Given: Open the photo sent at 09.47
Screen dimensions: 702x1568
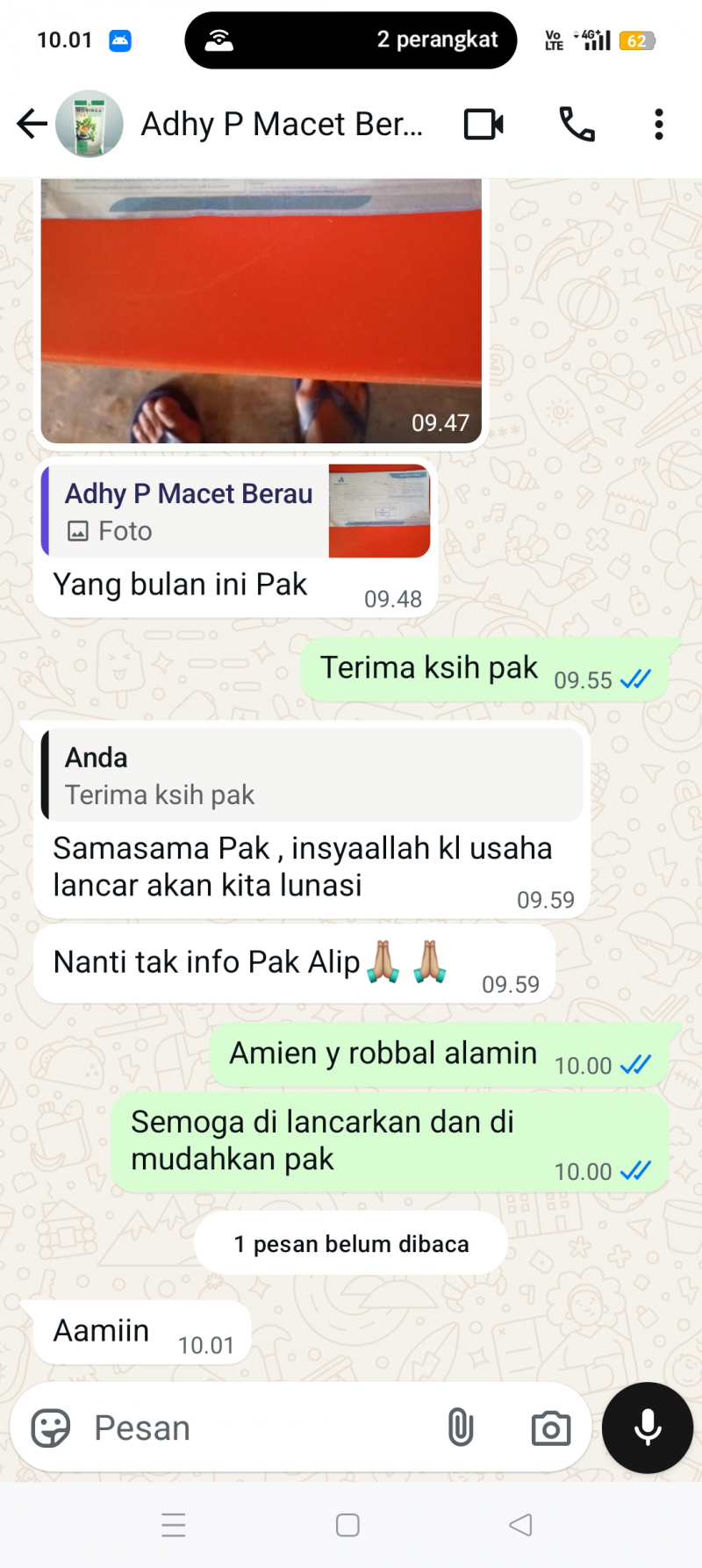Looking at the screenshot, I should (261, 310).
